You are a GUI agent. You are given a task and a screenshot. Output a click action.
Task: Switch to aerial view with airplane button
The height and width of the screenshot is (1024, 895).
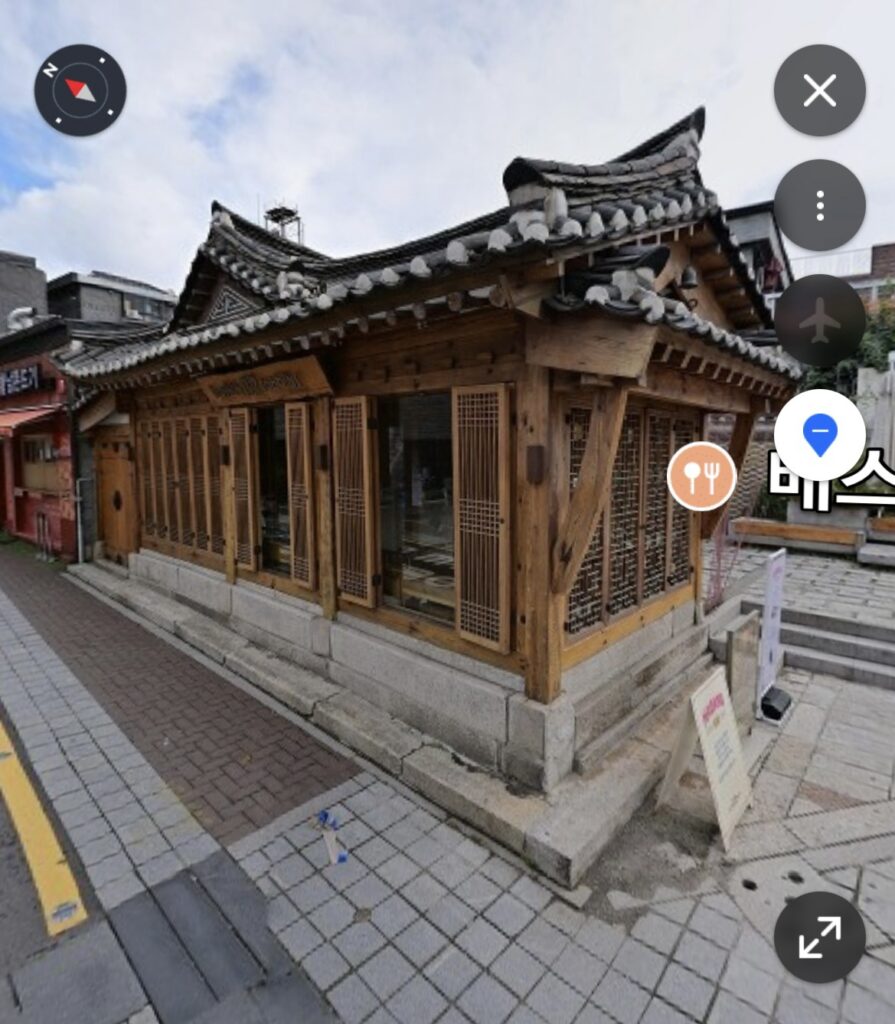(819, 320)
